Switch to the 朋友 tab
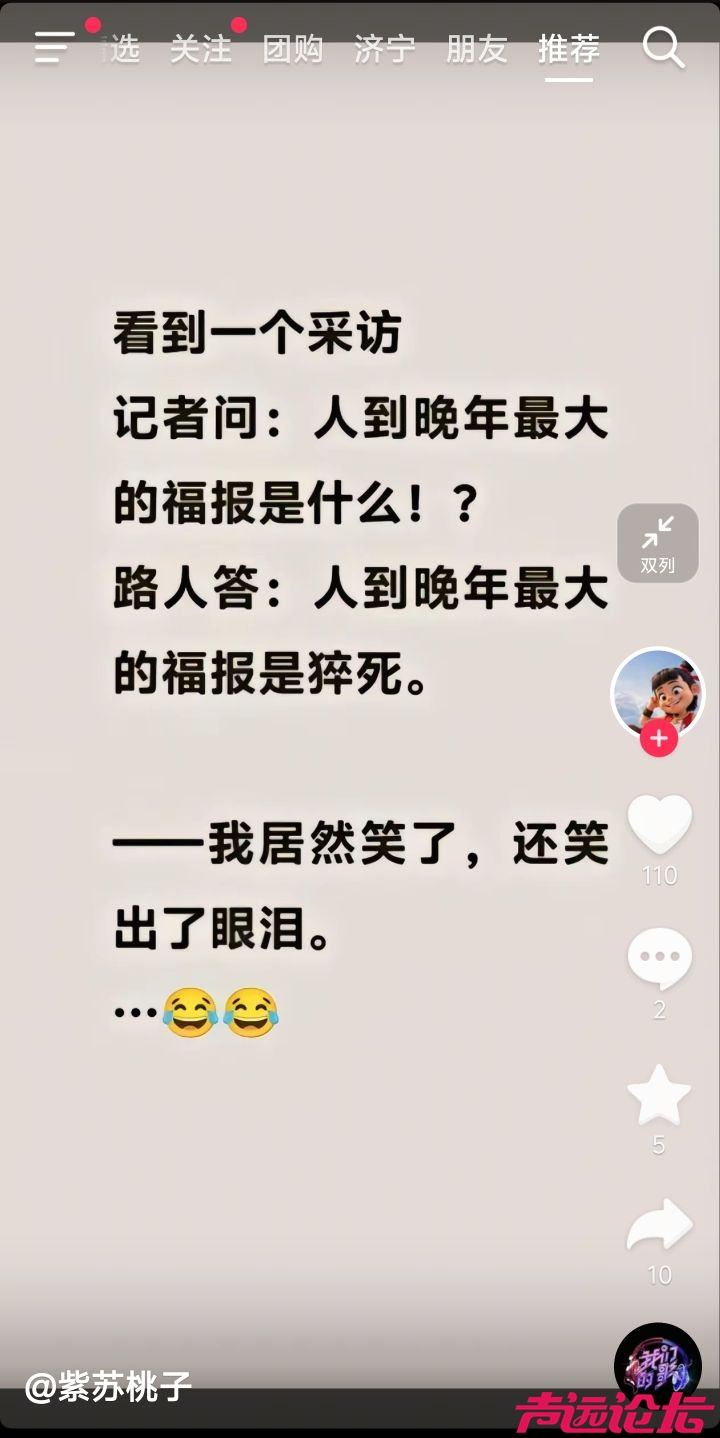 [476, 48]
